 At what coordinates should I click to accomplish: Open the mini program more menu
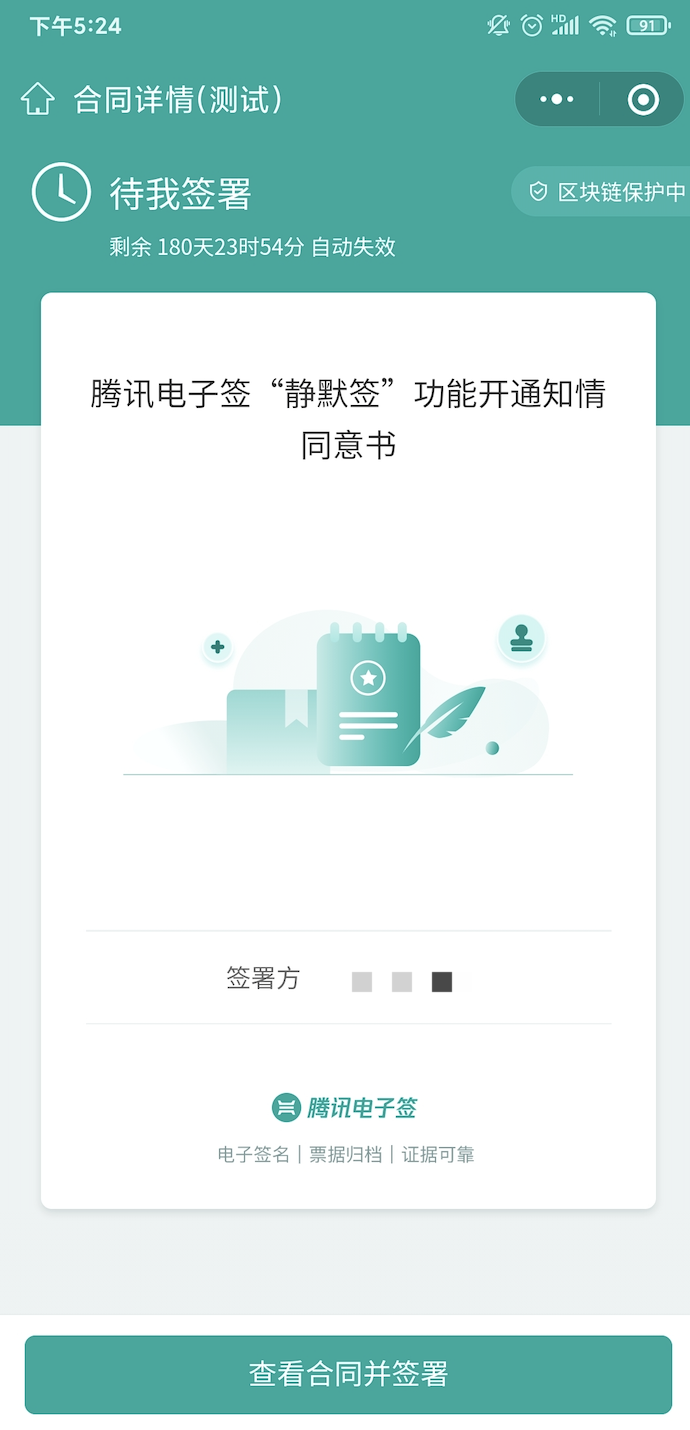557,99
